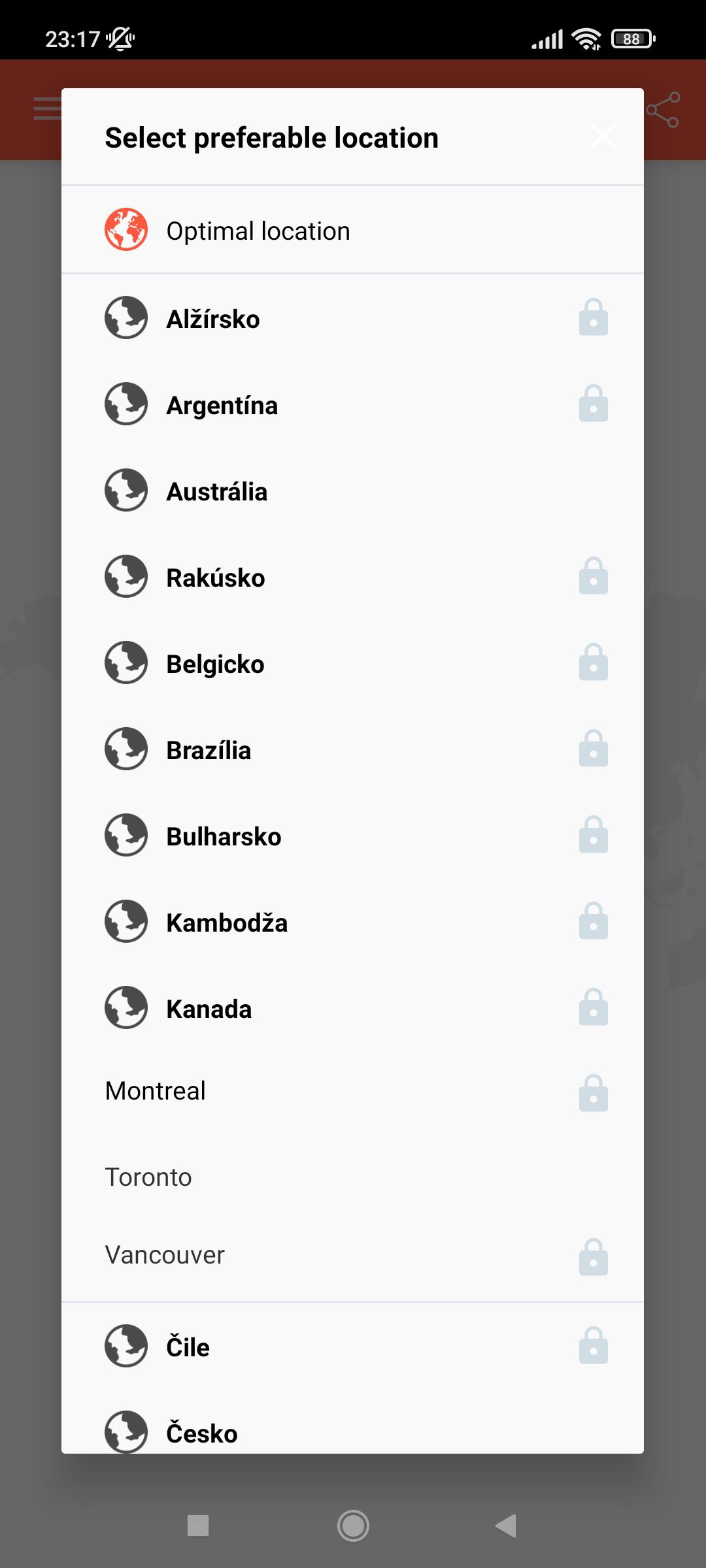The height and width of the screenshot is (1568, 706).
Task: Choose Belgicko location
Action: [352, 663]
